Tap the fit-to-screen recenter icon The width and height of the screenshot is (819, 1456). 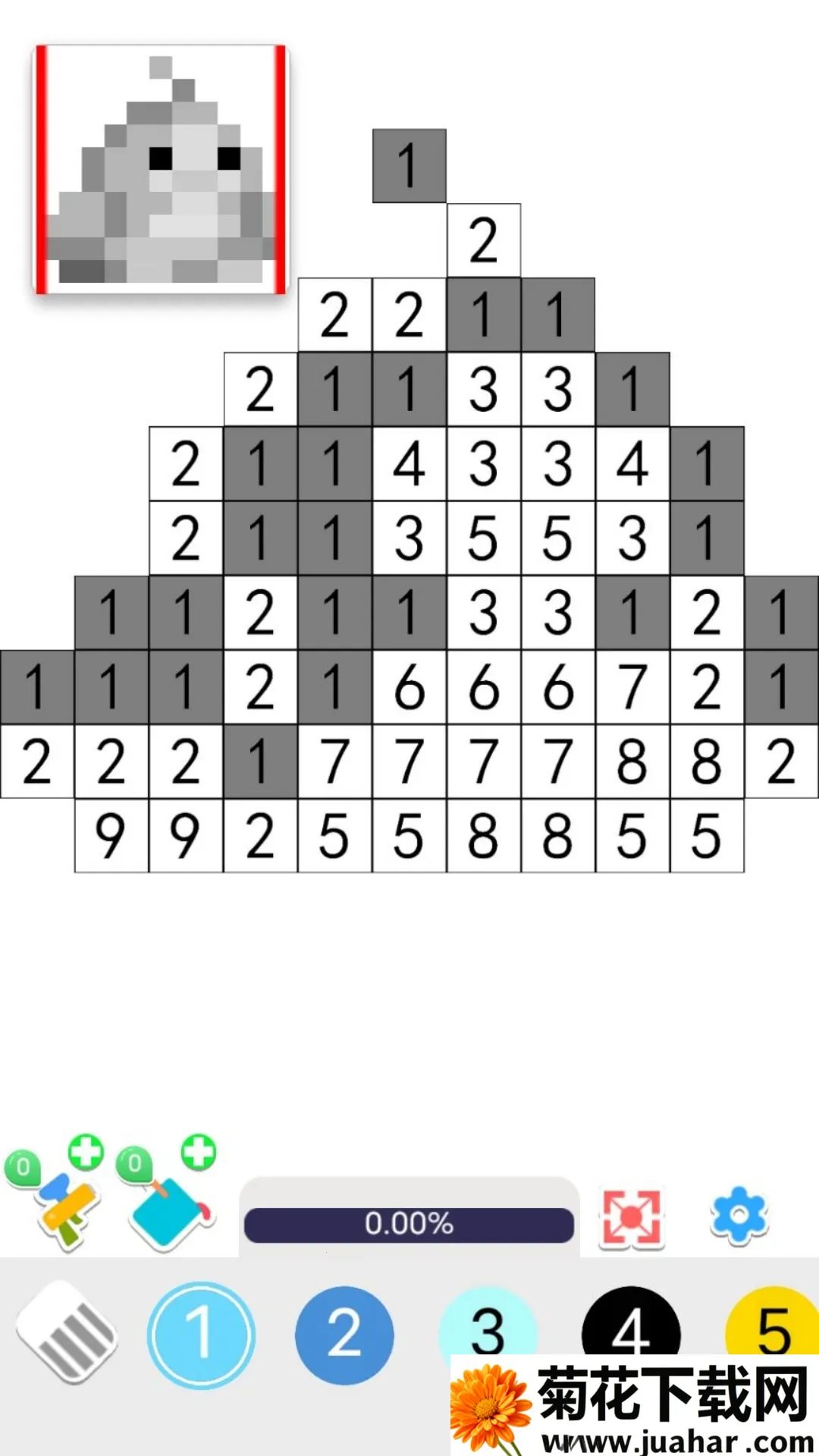(x=631, y=1218)
